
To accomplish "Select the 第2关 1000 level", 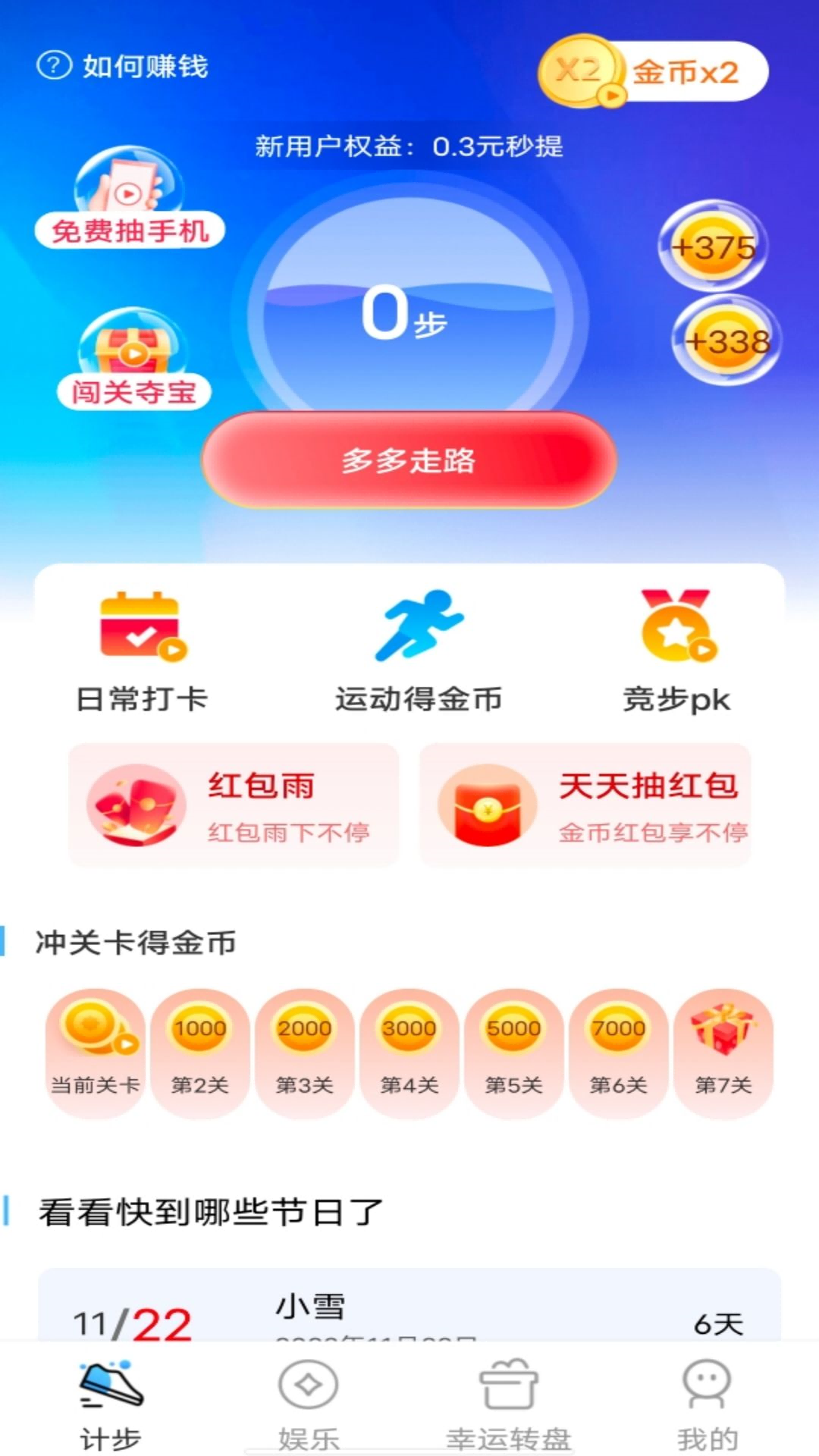I will pyautogui.click(x=200, y=1053).
